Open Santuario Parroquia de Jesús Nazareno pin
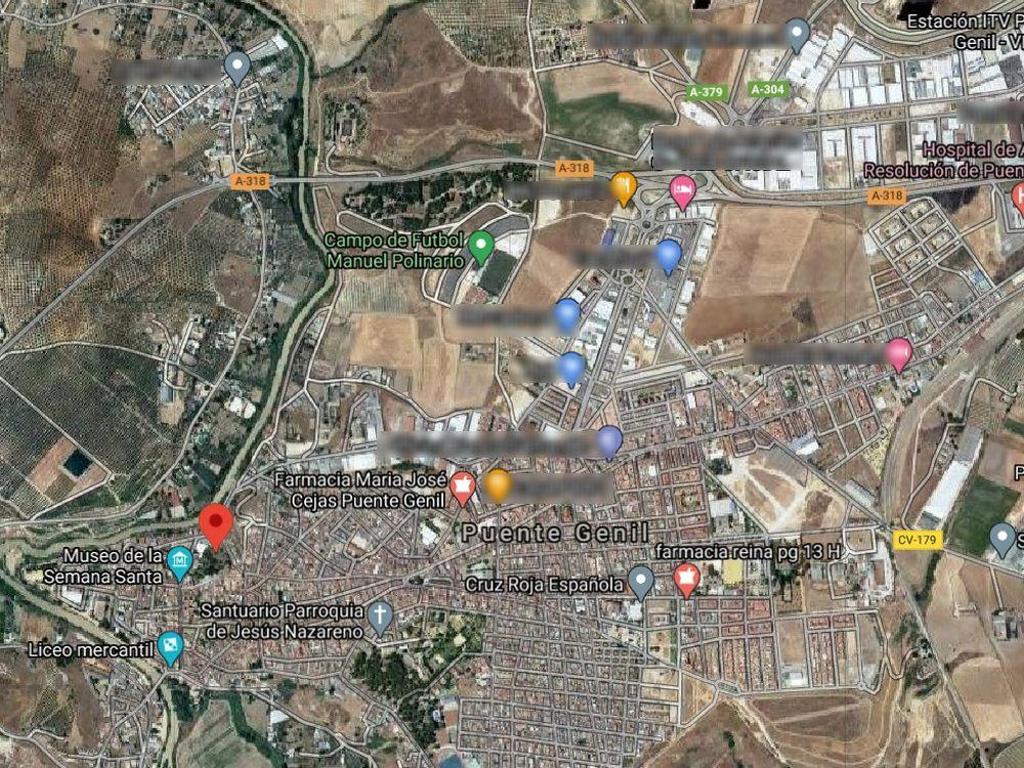The height and width of the screenshot is (768, 1024). (x=380, y=616)
